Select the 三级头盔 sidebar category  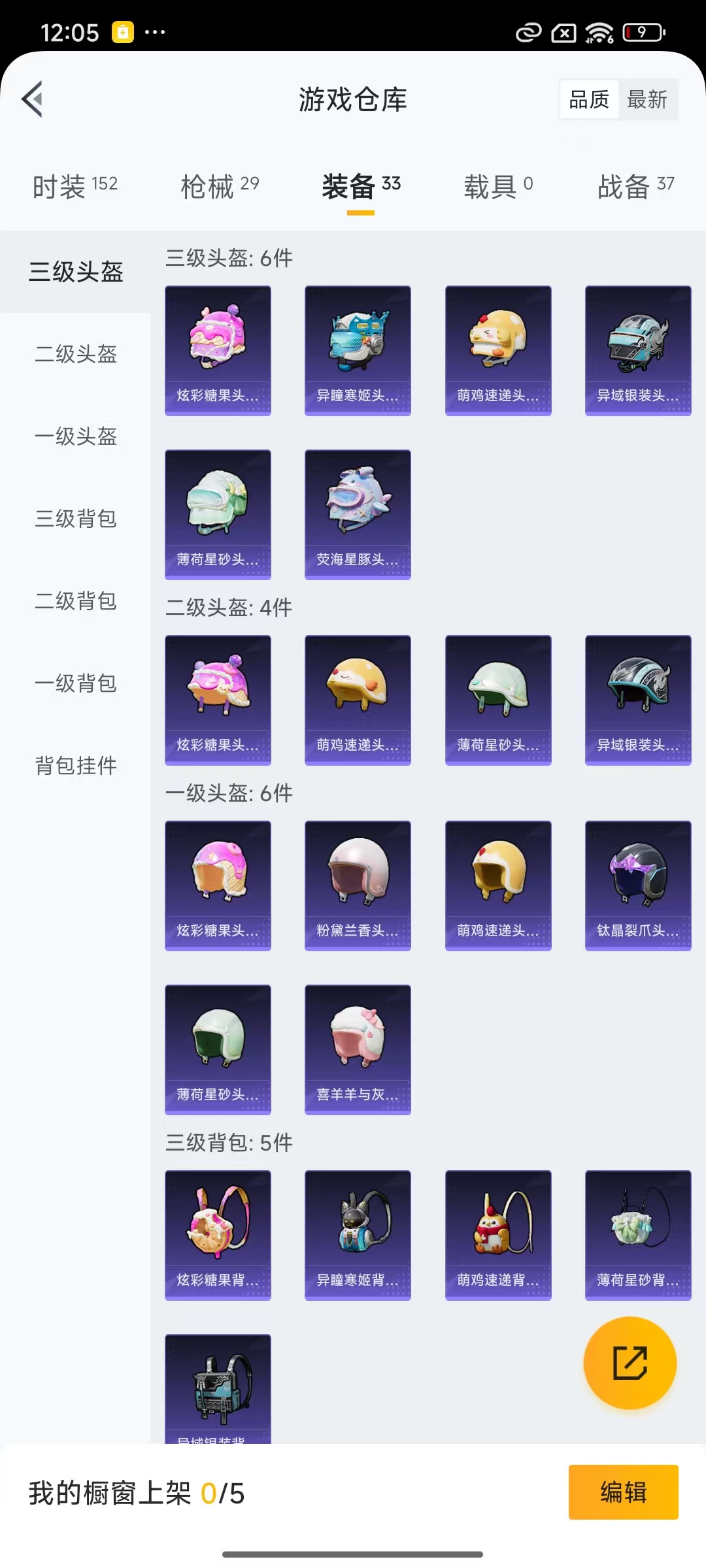(76, 273)
